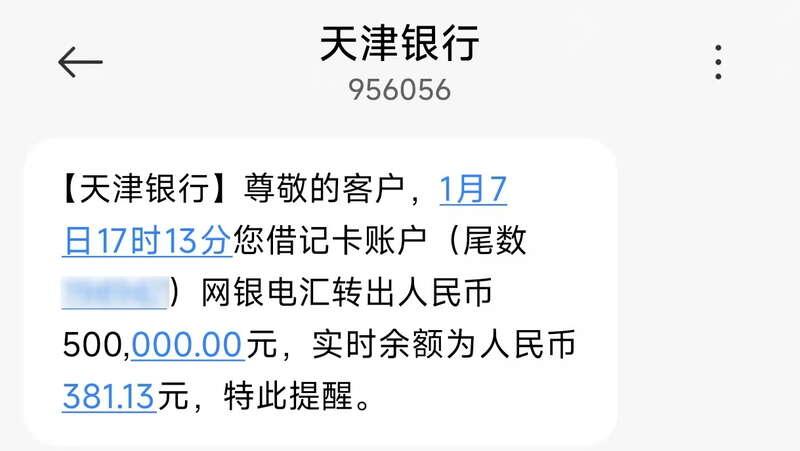Go back to the message list

[x=80, y=63]
